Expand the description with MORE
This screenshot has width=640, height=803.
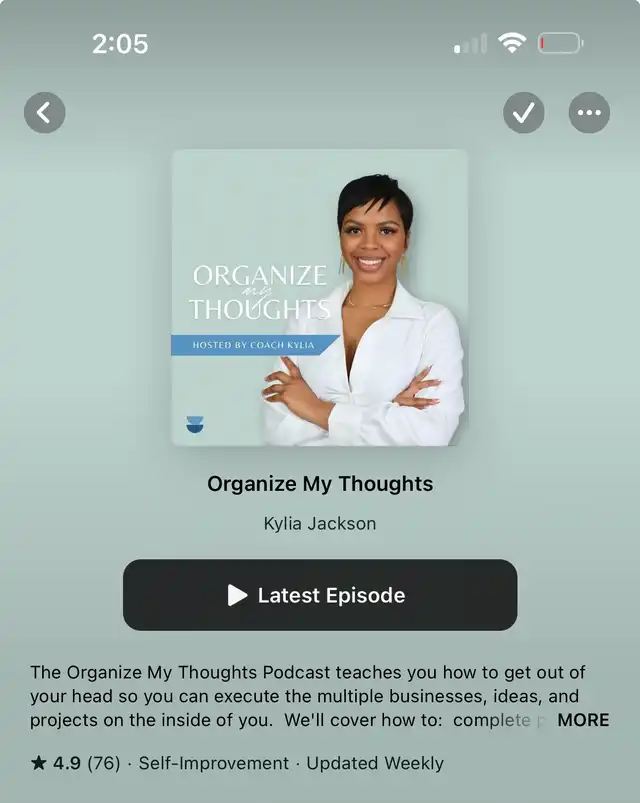click(583, 720)
